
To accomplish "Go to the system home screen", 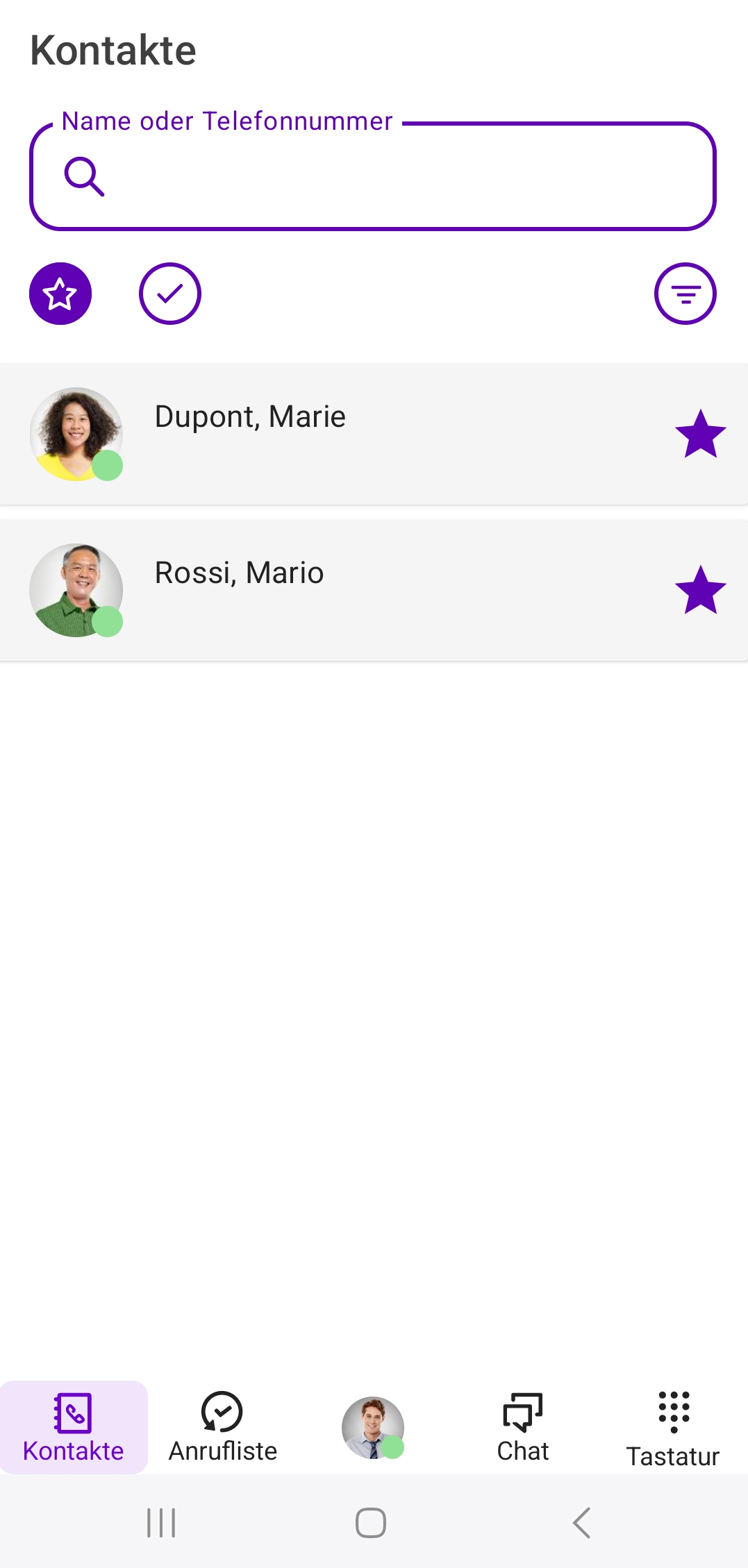I will pos(371,1523).
